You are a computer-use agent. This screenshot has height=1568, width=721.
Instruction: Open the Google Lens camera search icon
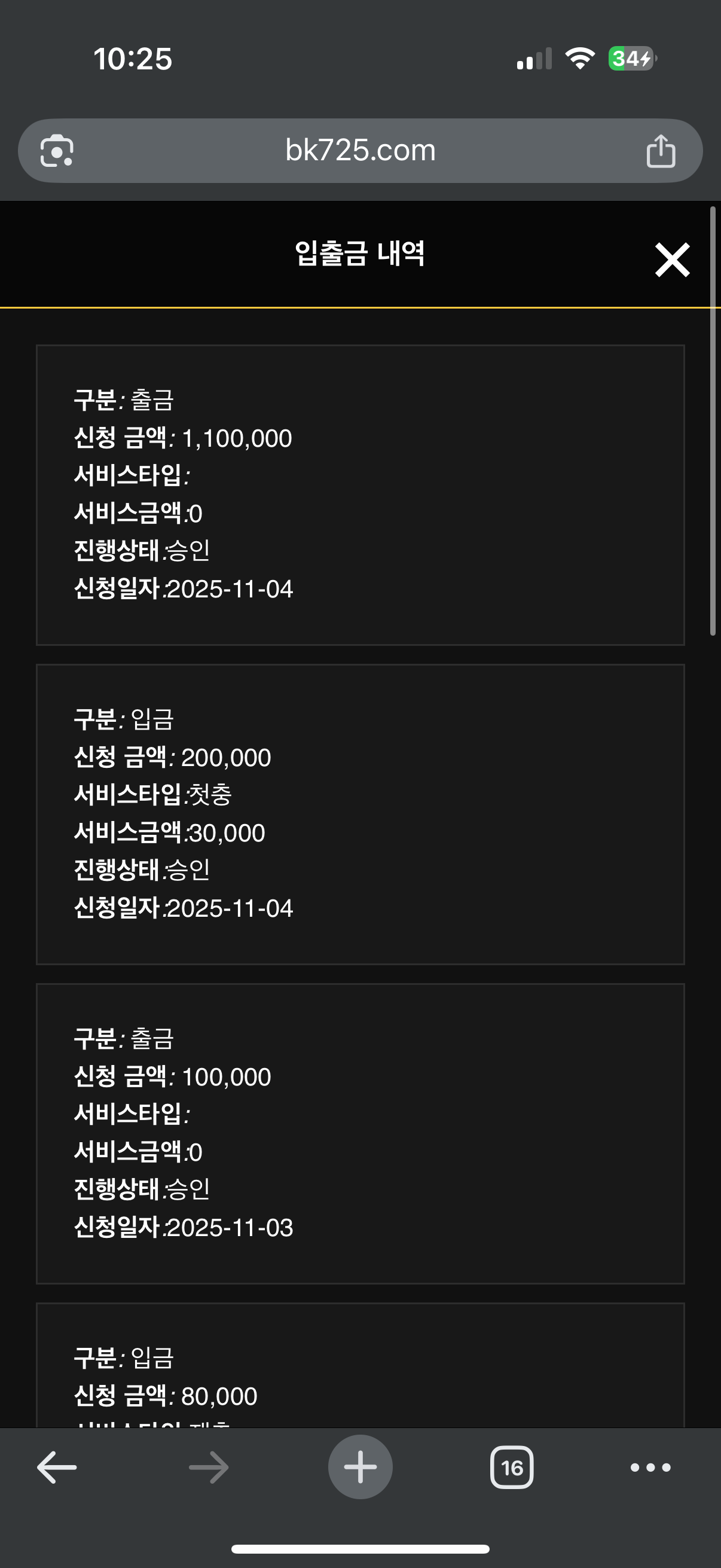pos(57,151)
